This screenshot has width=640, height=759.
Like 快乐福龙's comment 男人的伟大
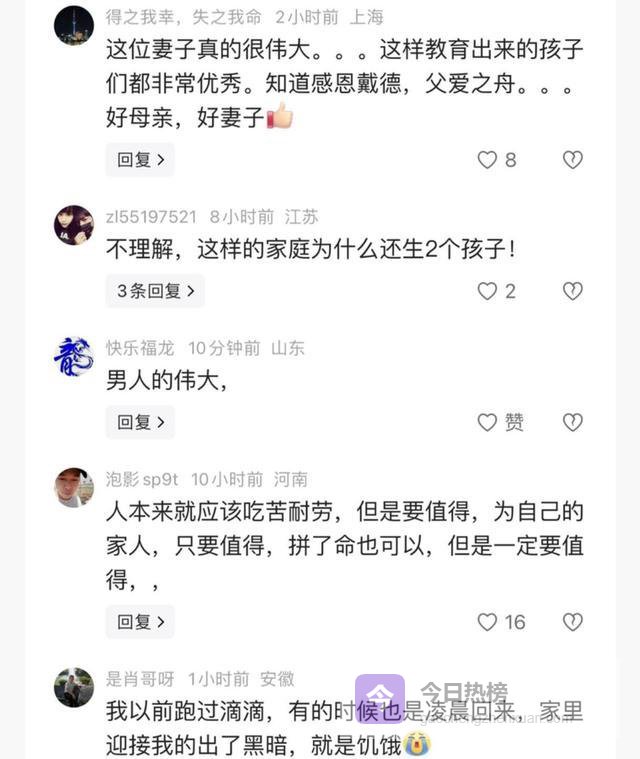coord(487,422)
